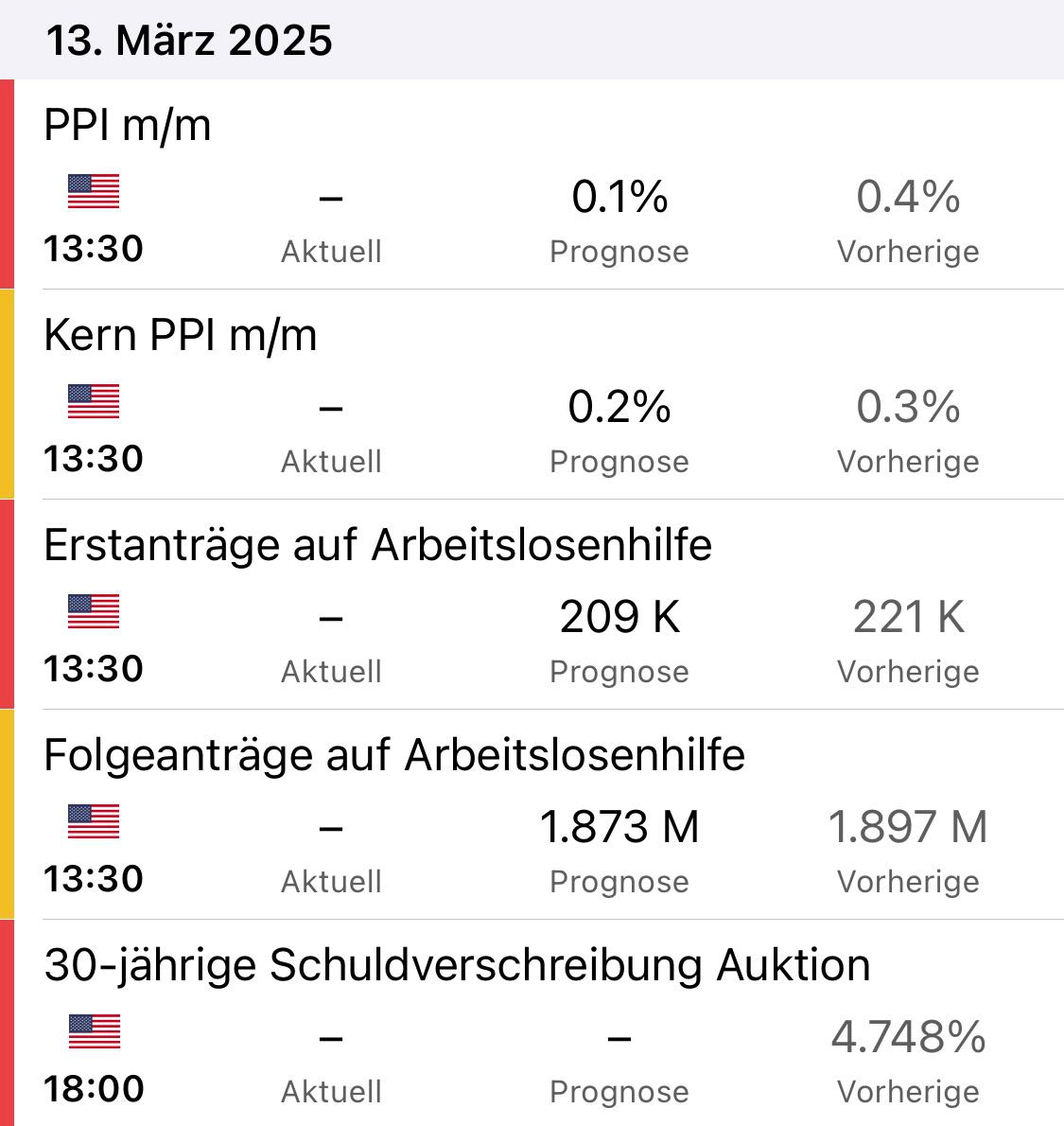The width and height of the screenshot is (1064, 1126).
Task: Open the Kern PPI m/m event
Action: coord(180,336)
